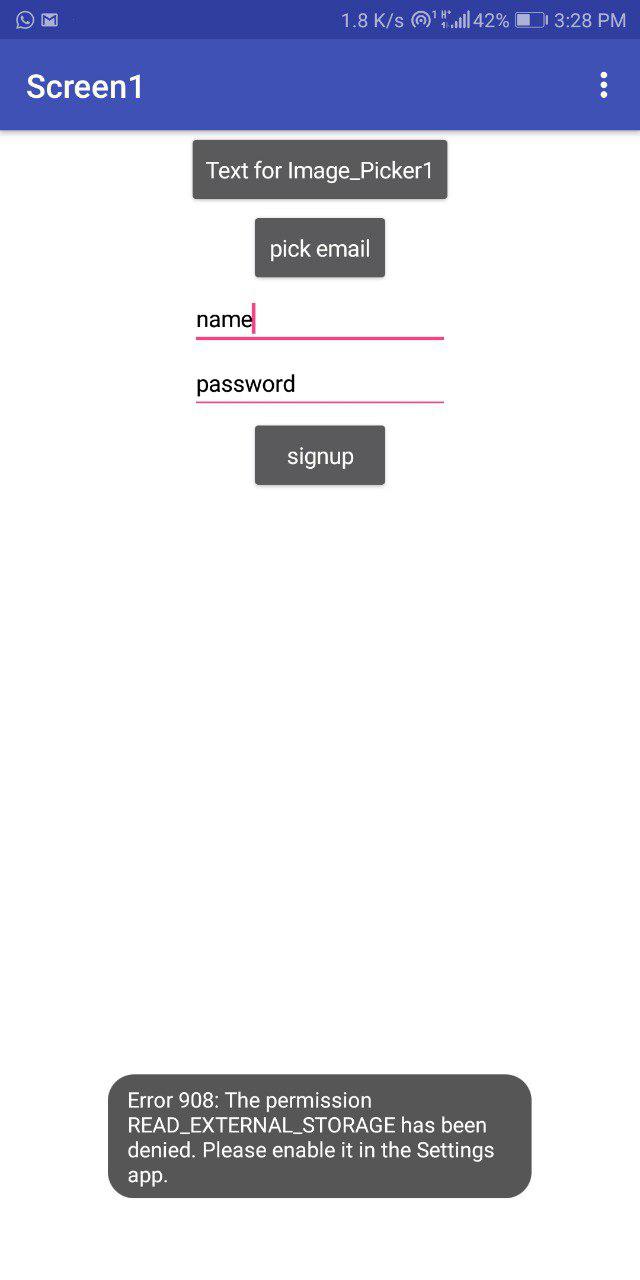The width and height of the screenshot is (640, 1280).
Task: Open the three-dot overflow menu
Action: [603, 86]
